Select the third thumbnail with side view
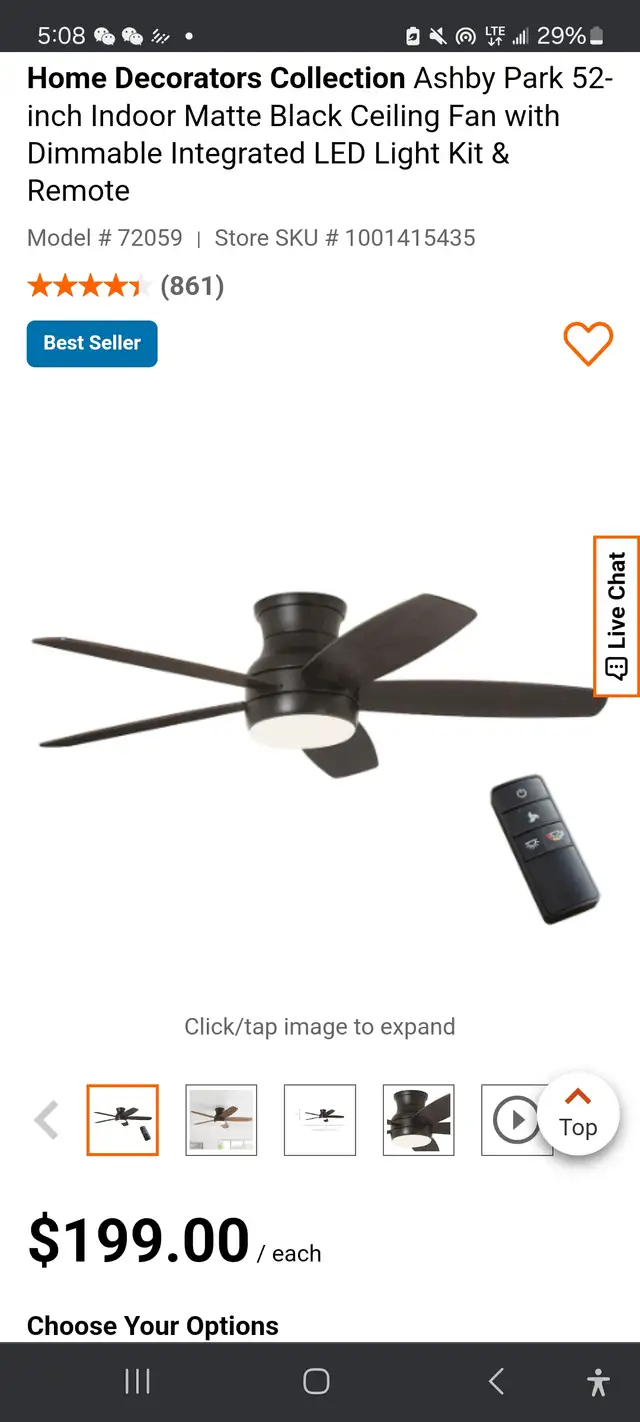 [x=320, y=1120]
